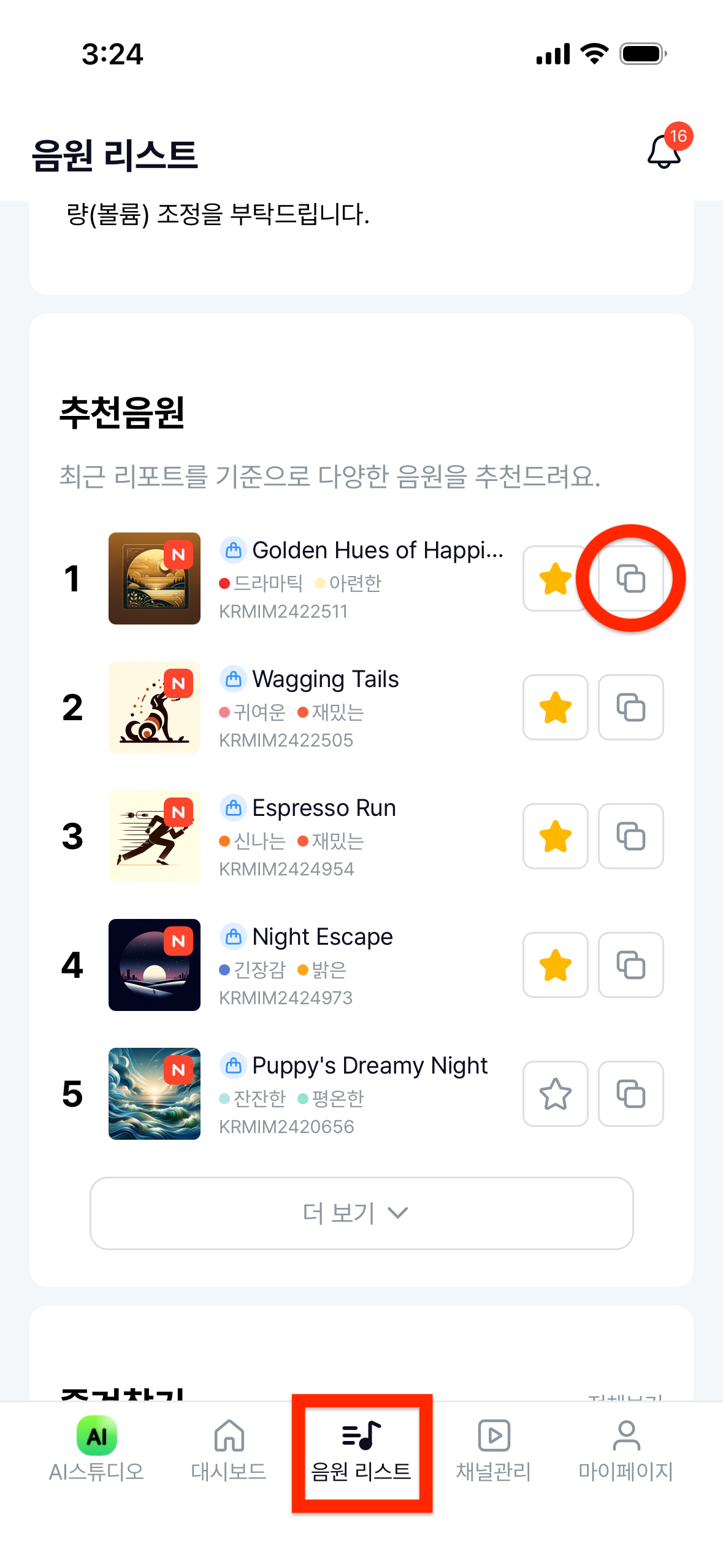723x1568 pixels.
Task: Click the chevron inside the 더 보기 button
Action: click(x=397, y=1213)
